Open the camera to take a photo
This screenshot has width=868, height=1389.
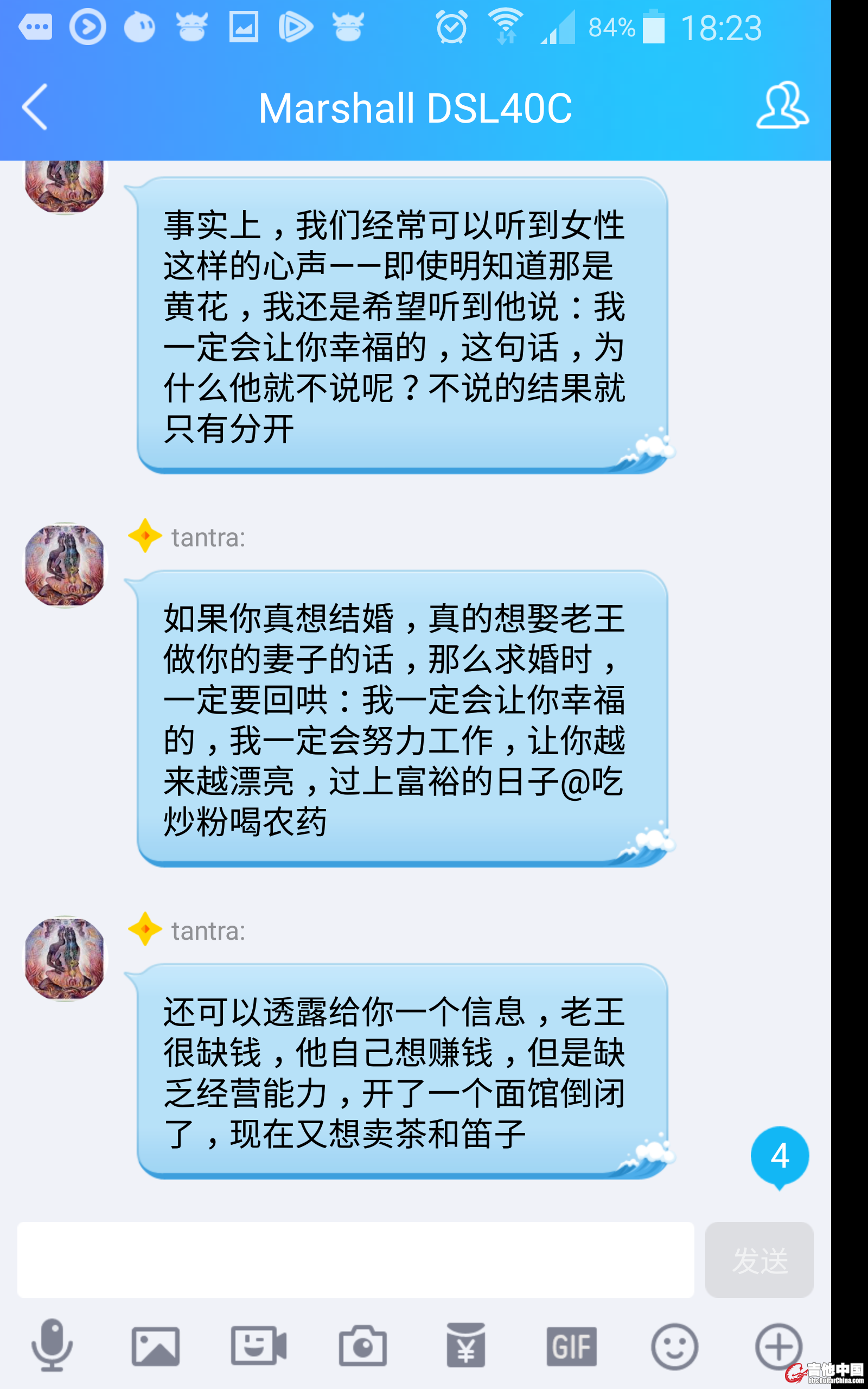coord(362,1346)
